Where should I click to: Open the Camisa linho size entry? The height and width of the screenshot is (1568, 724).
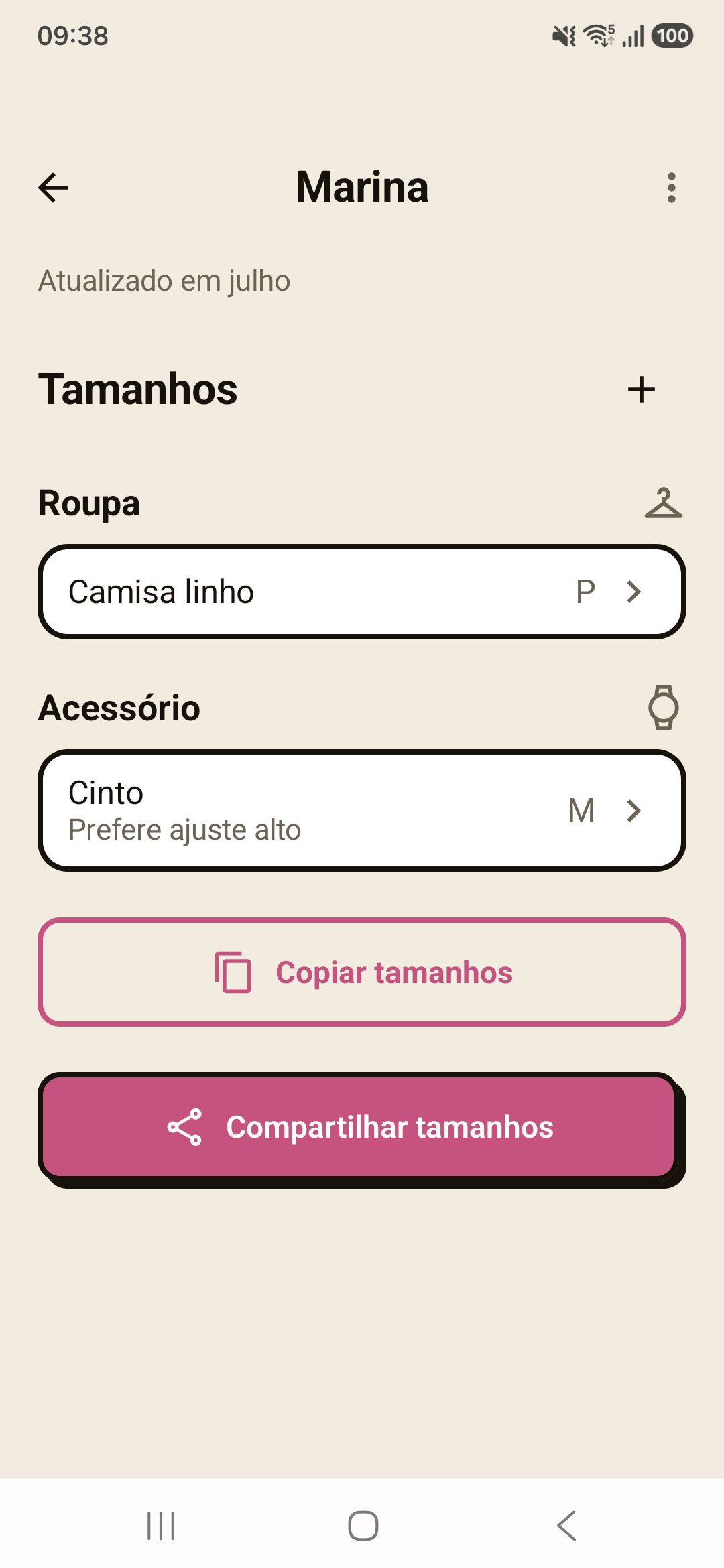362,592
